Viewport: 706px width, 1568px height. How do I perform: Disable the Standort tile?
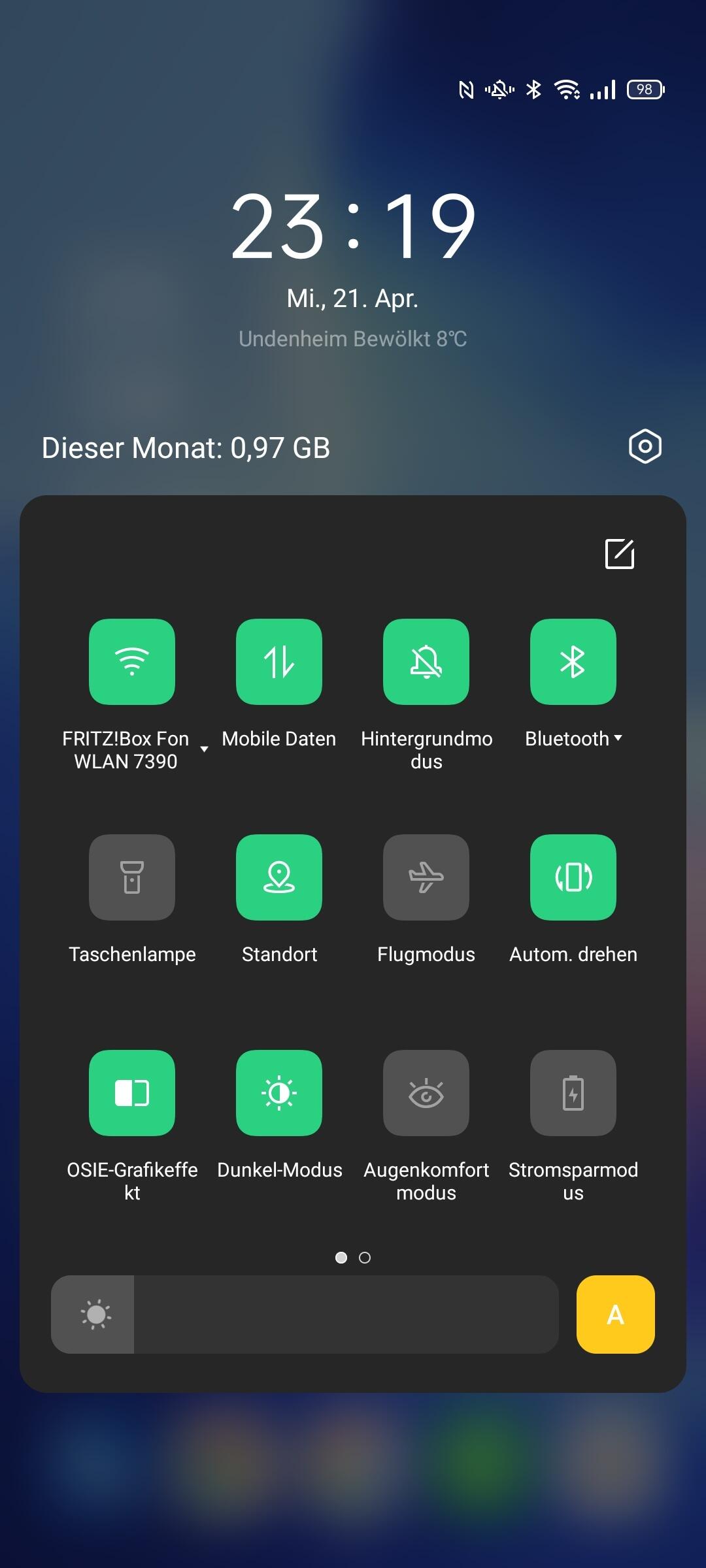click(x=279, y=877)
